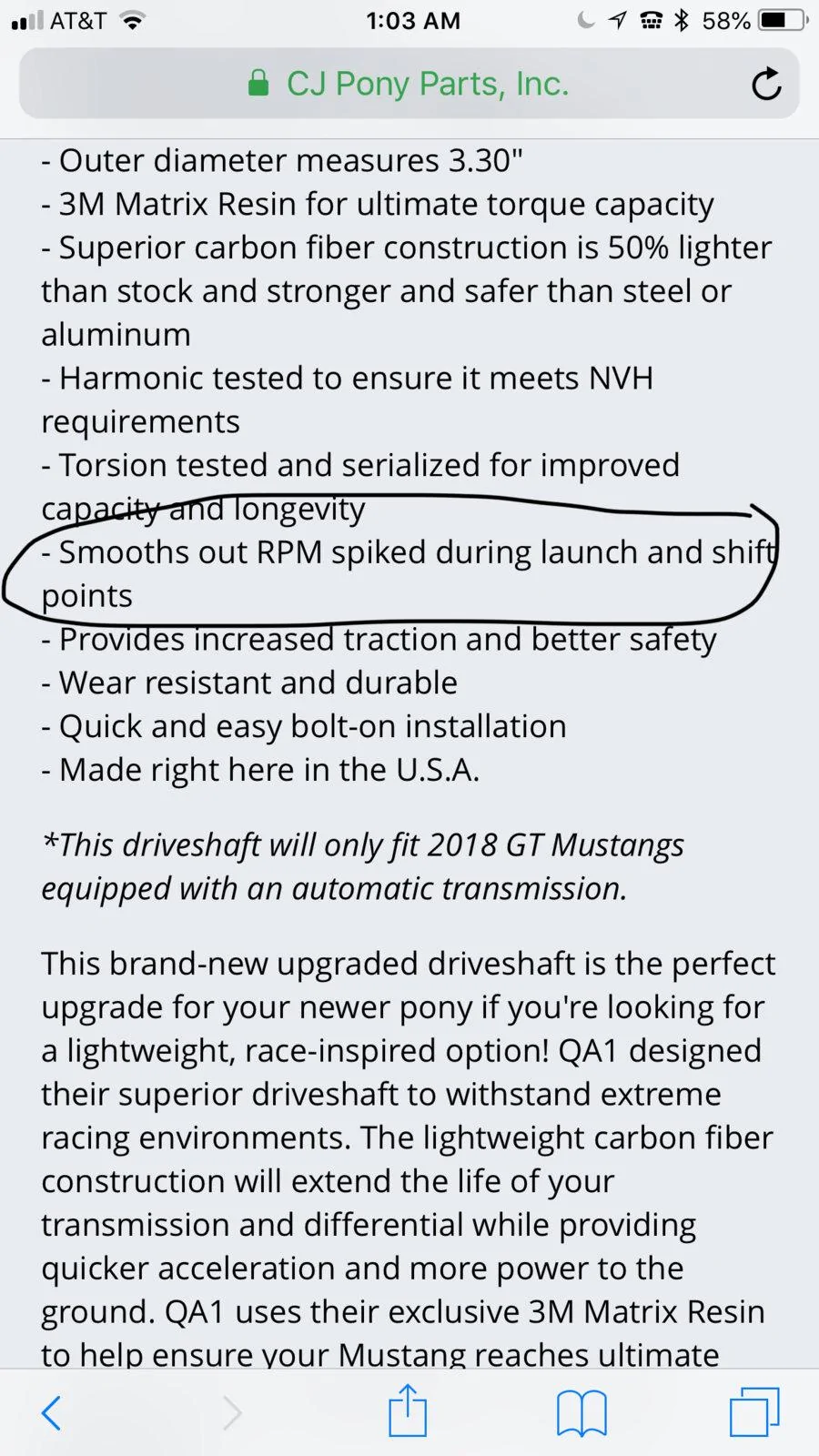Go back to the previous page
Viewport: 819px width, 1456px height.
point(52,1413)
